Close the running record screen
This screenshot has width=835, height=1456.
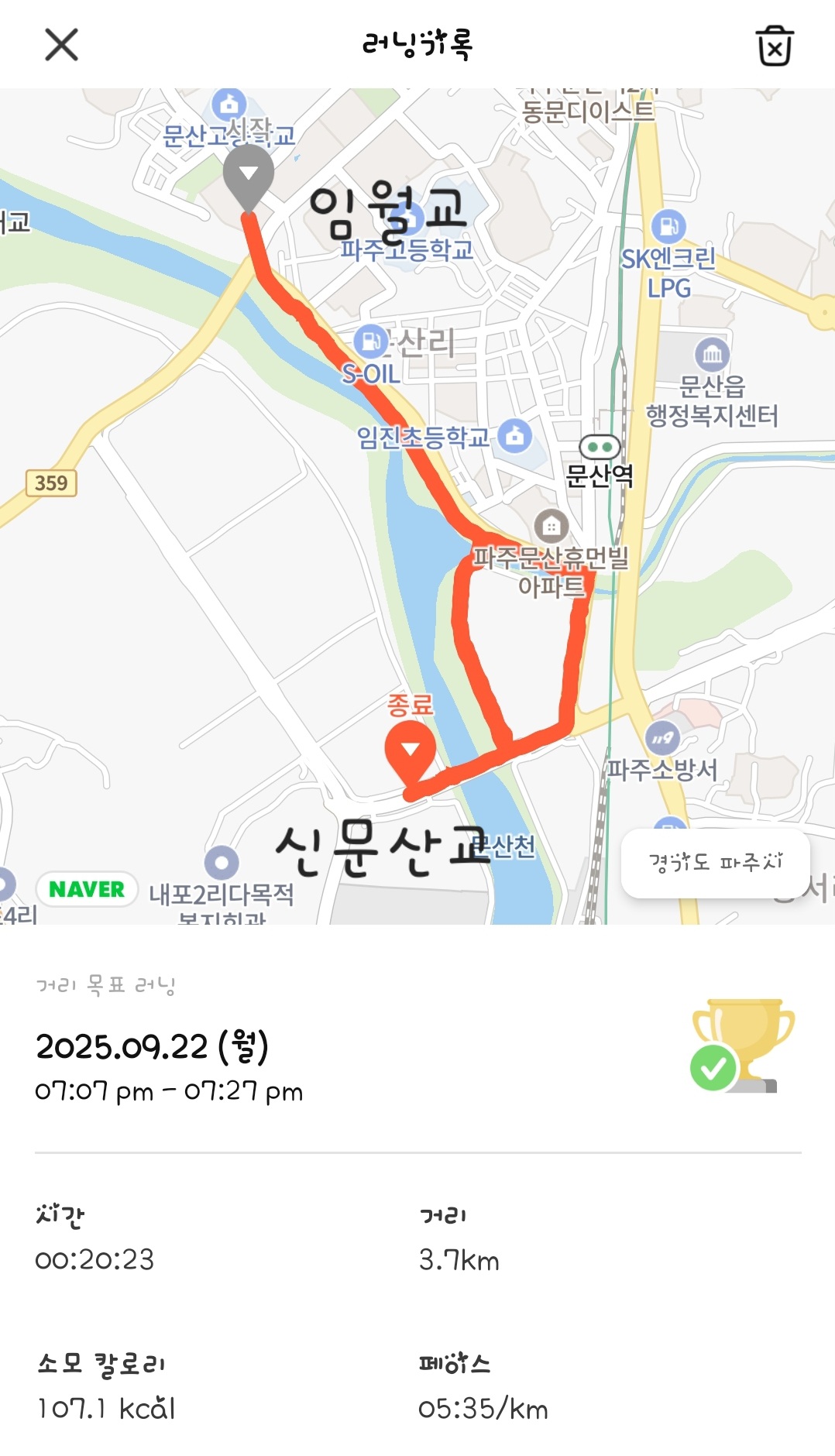coord(61,45)
